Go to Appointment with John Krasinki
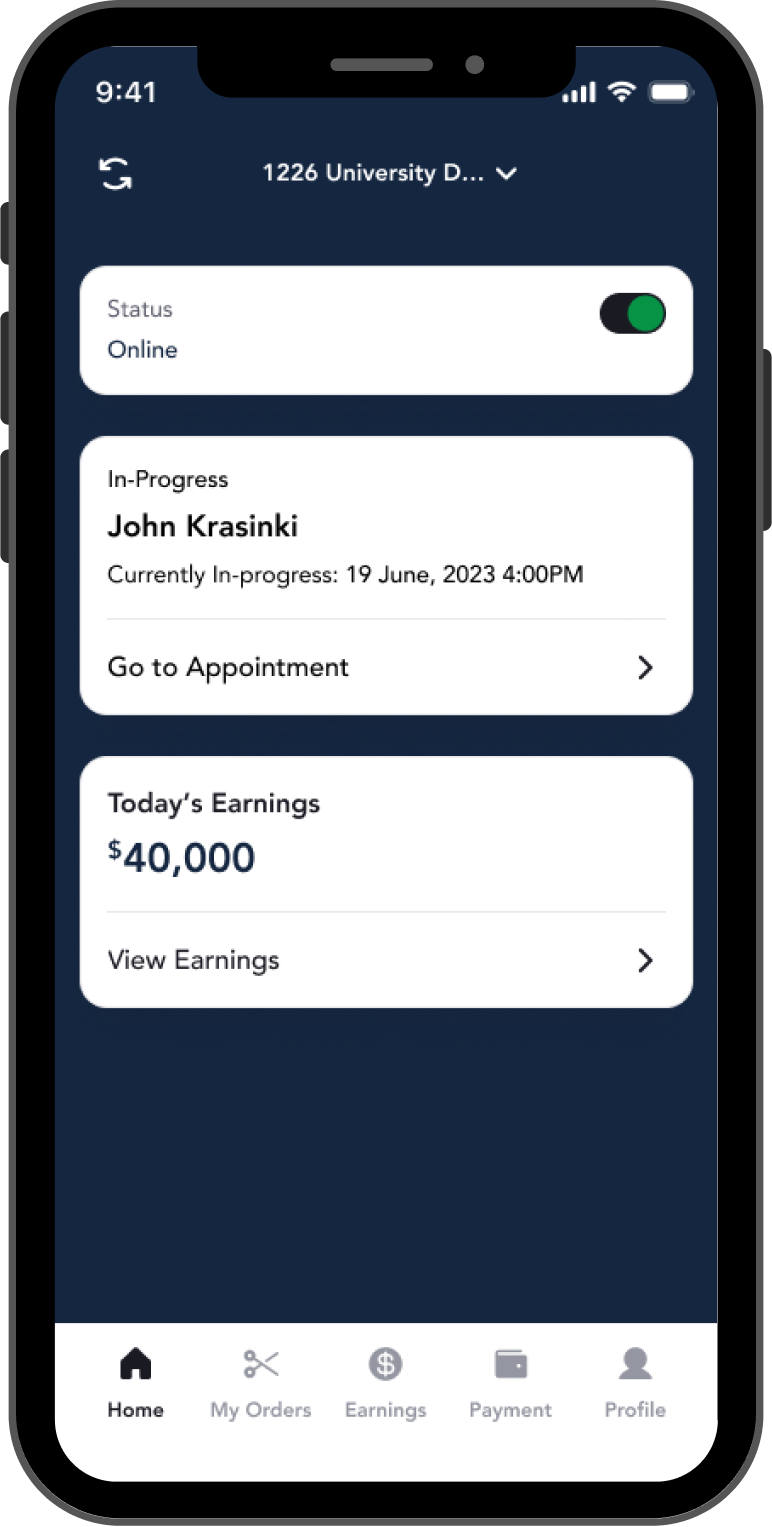Image resolution: width=772 pixels, height=1527 pixels. 385,667
